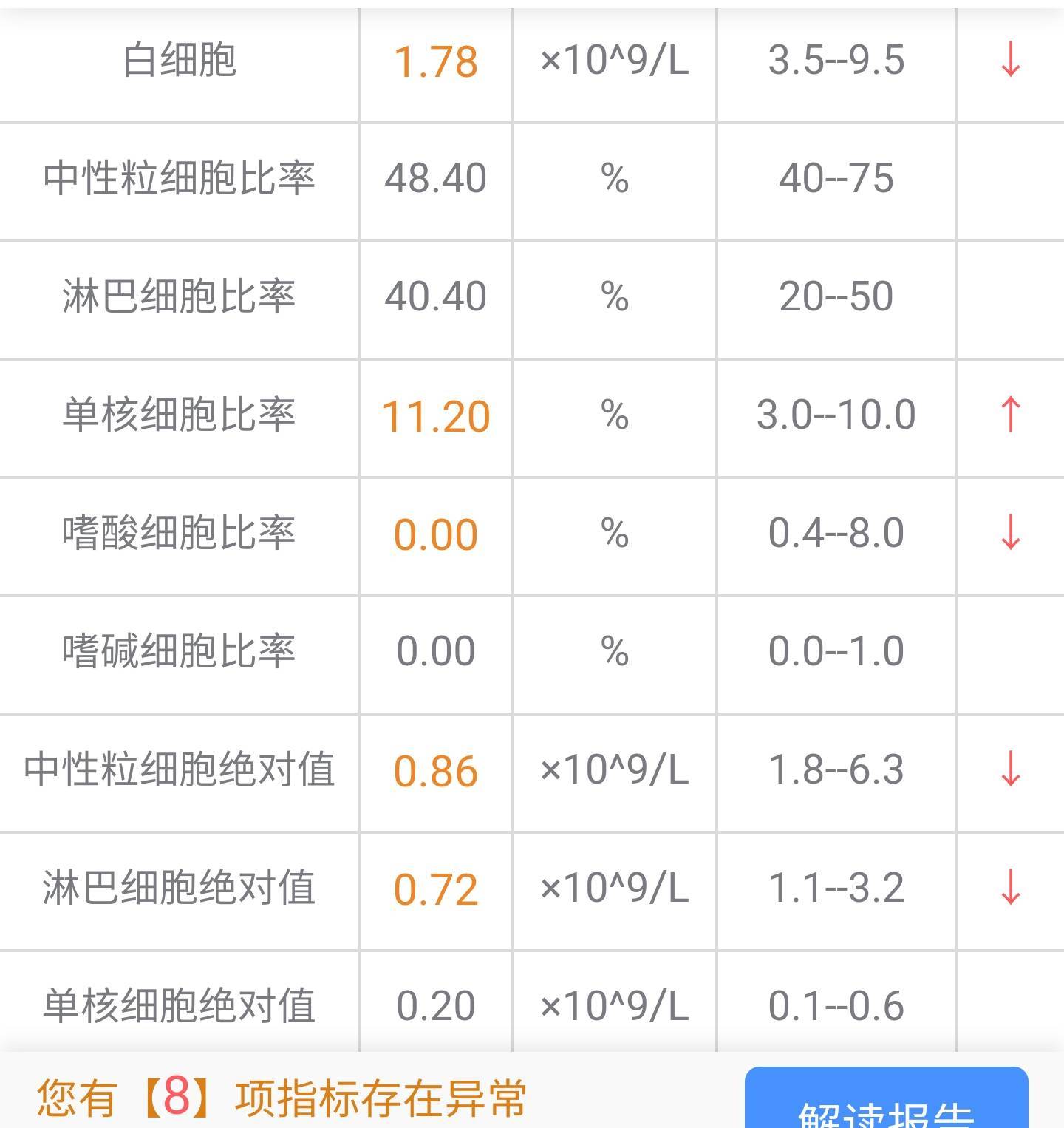Tap the orange 0.00 eosinophil value

point(434,535)
